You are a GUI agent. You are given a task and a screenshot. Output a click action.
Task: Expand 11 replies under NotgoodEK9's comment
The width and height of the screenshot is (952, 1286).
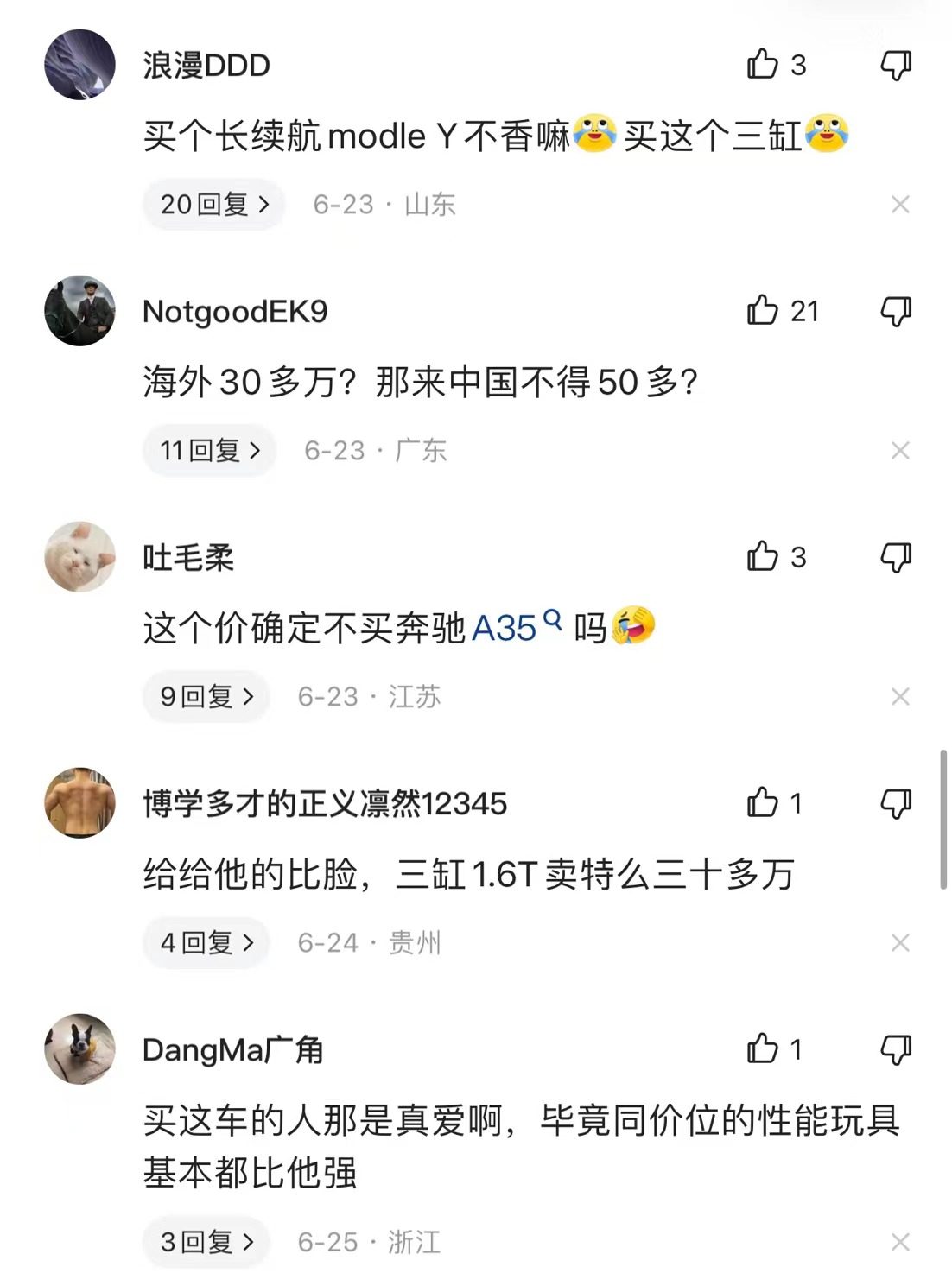pos(209,451)
